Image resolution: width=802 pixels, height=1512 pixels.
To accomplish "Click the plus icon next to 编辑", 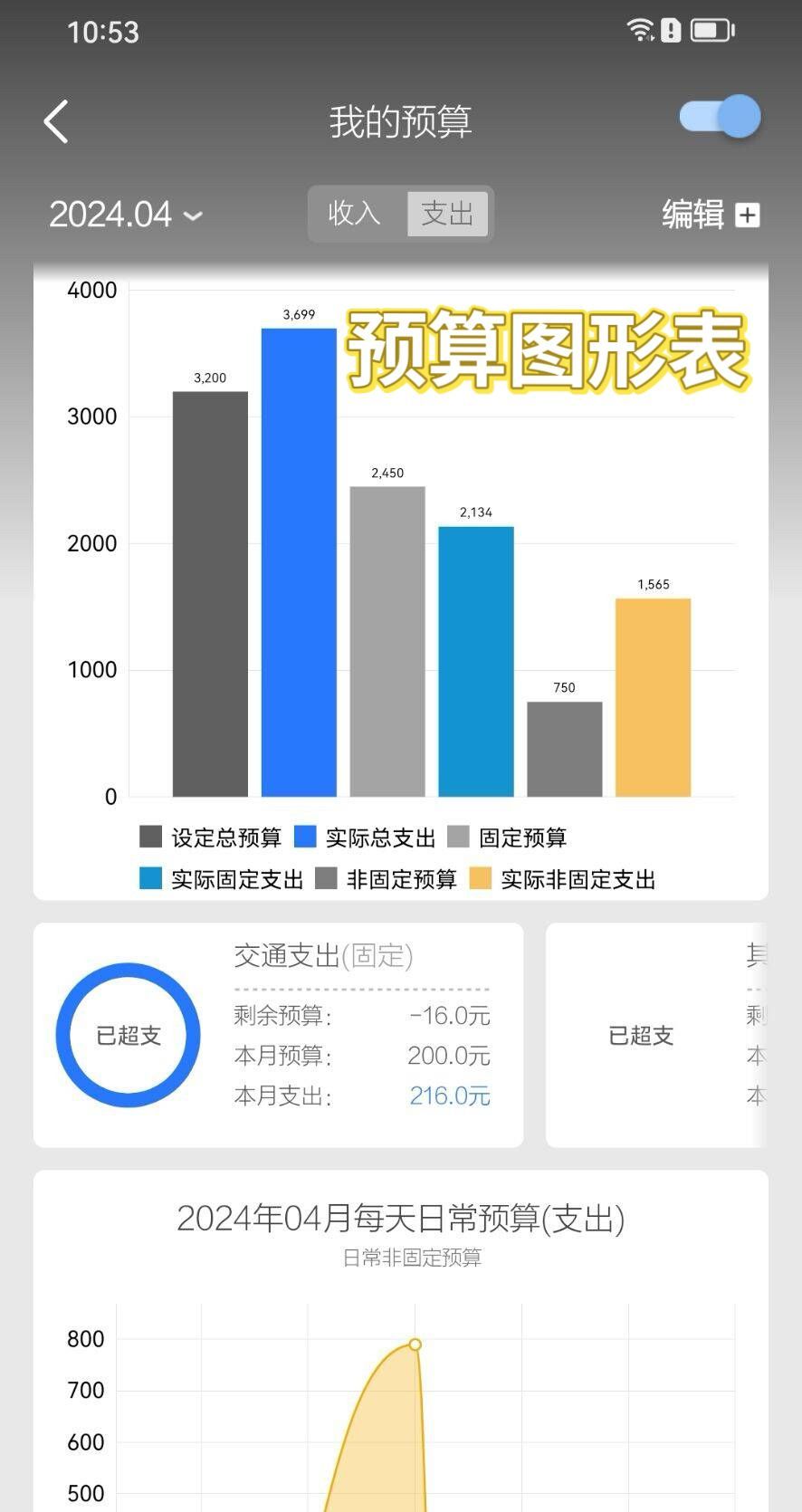I will [x=745, y=215].
